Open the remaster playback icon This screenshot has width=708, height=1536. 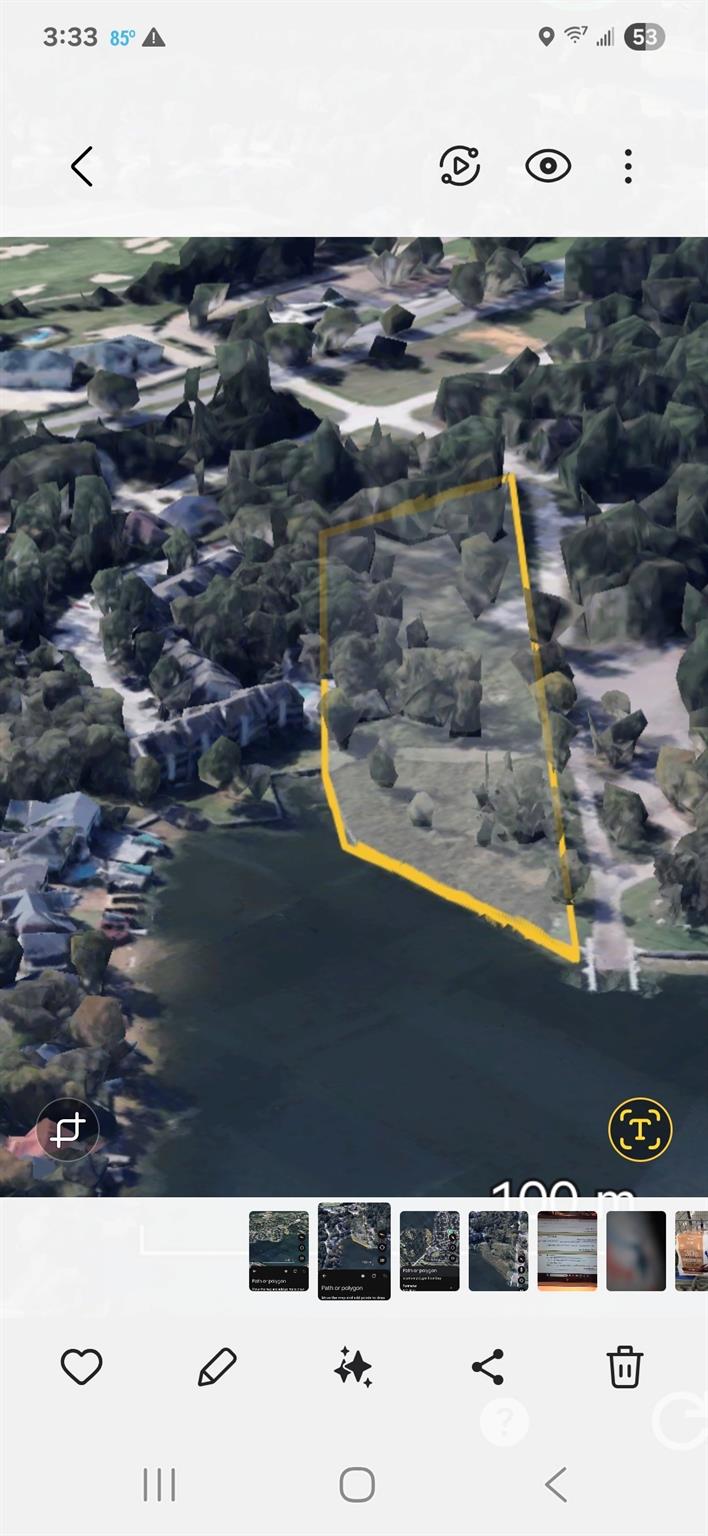pyautogui.click(x=460, y=166)
